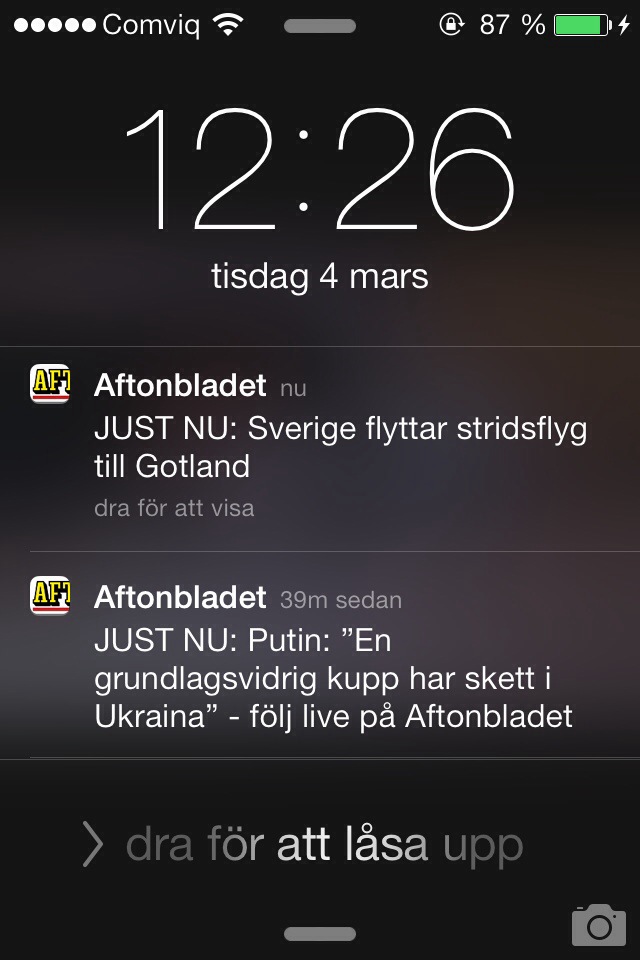Open the camera shortcut icon

click(598, 924)
